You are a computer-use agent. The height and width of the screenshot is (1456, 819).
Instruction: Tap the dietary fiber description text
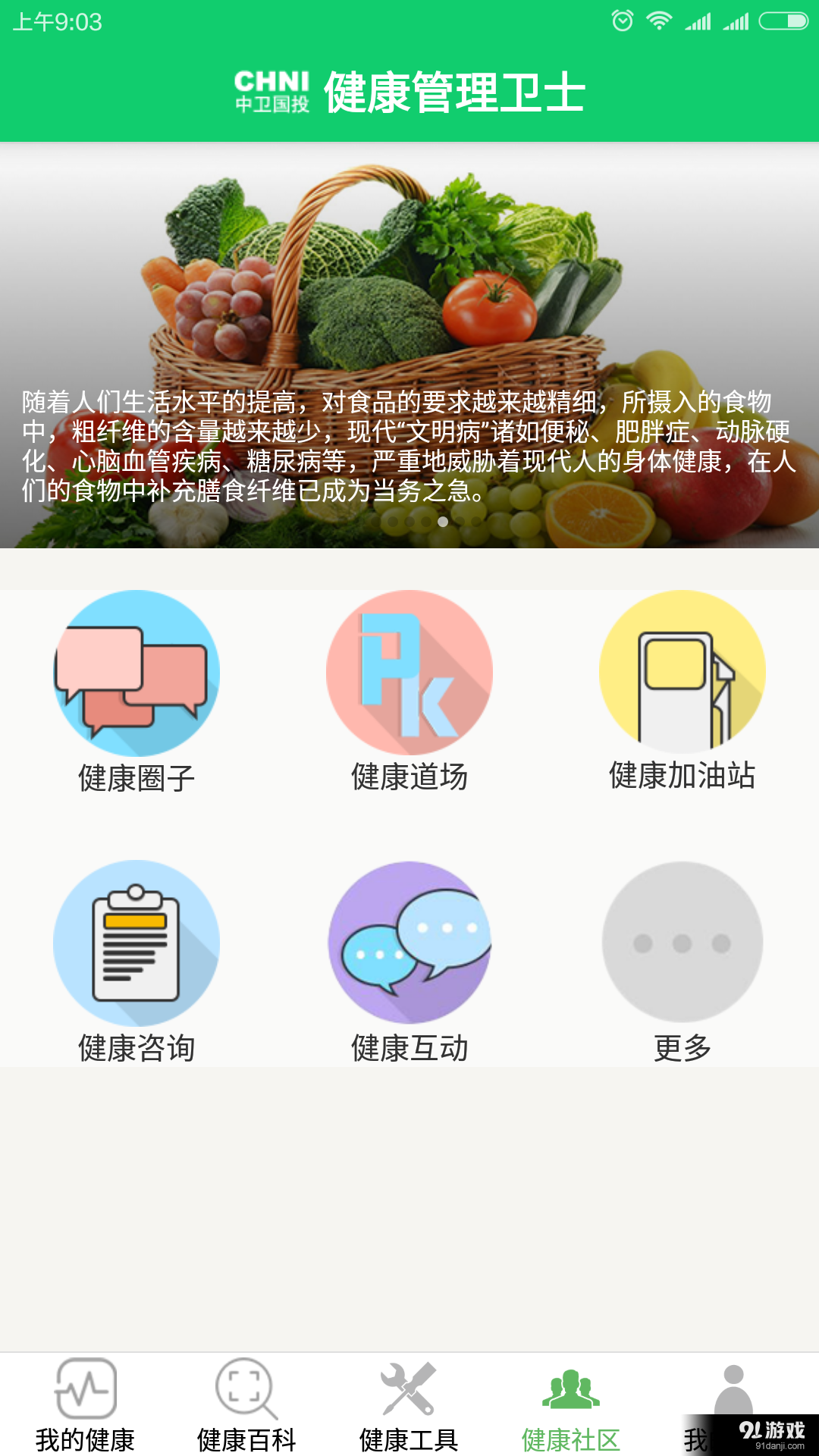tap(409, 447)
